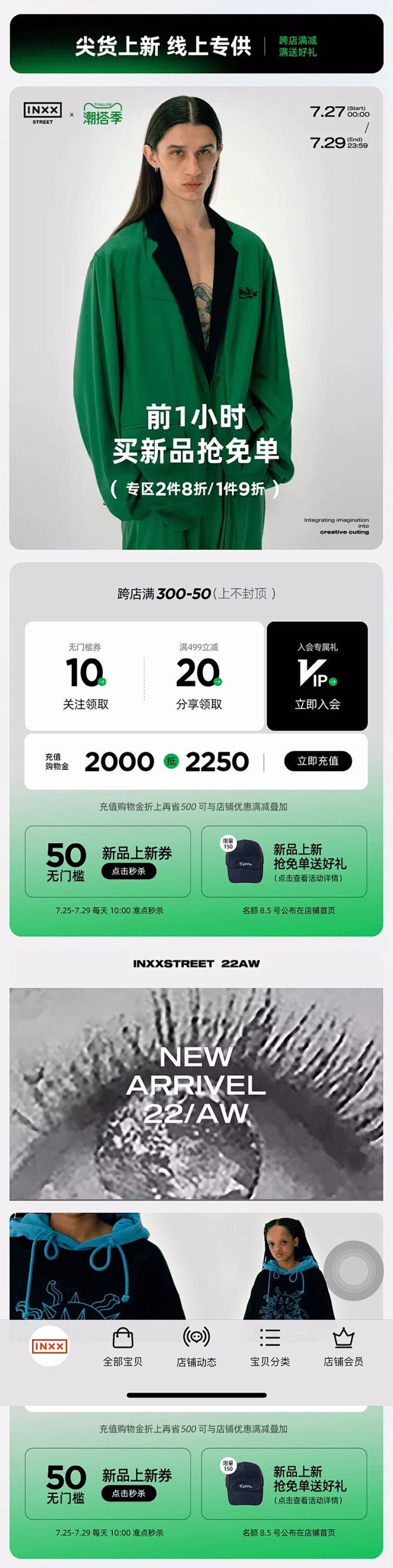Open the 尖货上新 线上专供 top banner
Viewport: 393px width, 1568px height.
196,44
